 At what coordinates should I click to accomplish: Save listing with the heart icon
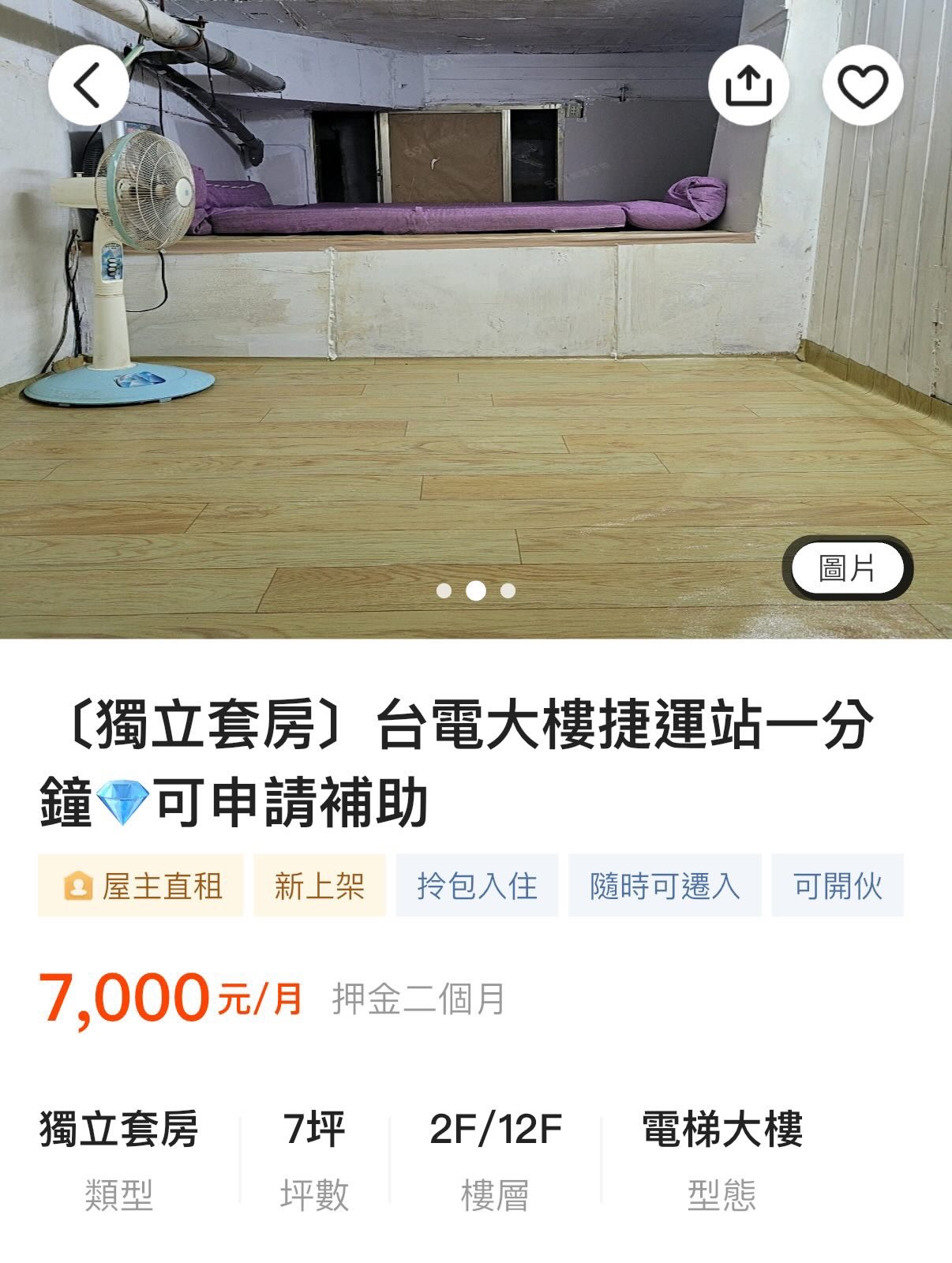click(862, 84)
